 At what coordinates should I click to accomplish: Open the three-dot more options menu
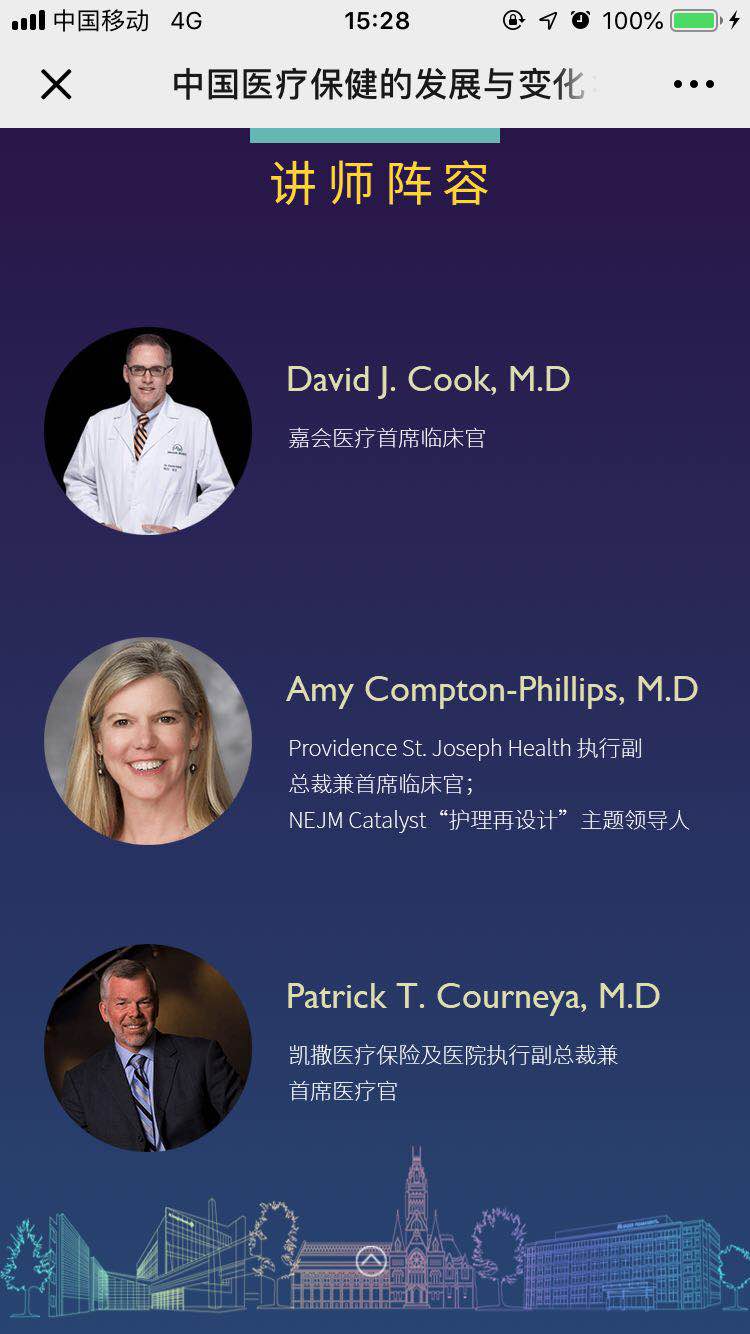click(x=693, y=85)
